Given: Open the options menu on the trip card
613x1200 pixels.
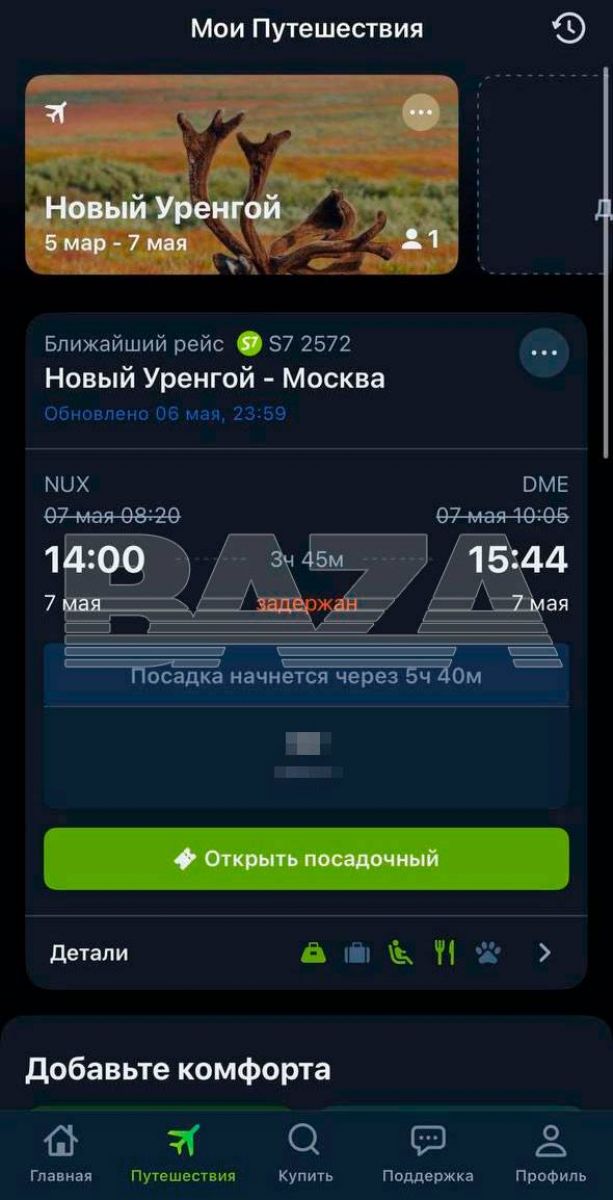Looking at the screenshot, I should (x=421, y=112).
